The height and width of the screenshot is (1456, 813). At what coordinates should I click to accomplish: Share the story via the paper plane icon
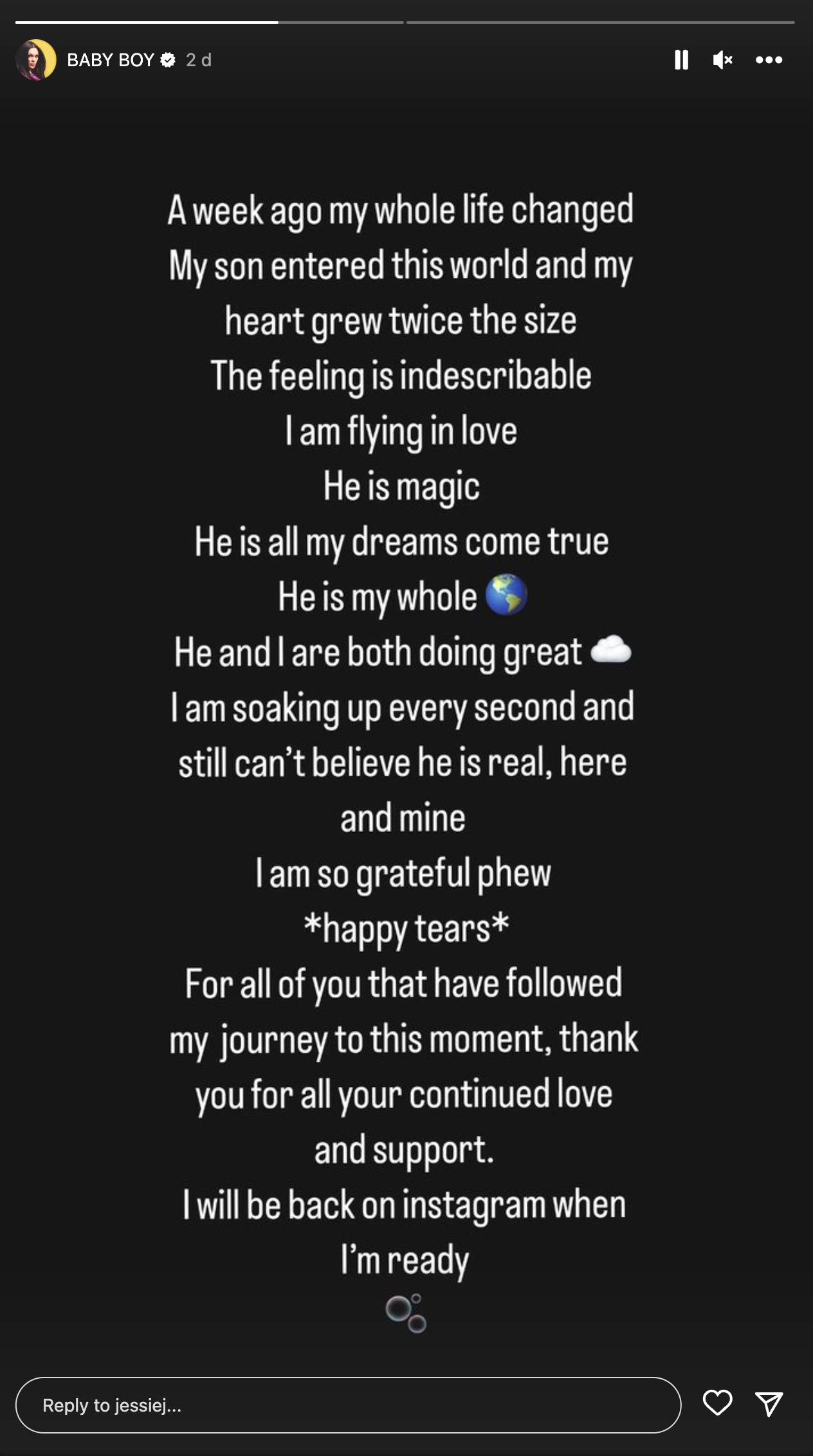[x=771, y=1405]
